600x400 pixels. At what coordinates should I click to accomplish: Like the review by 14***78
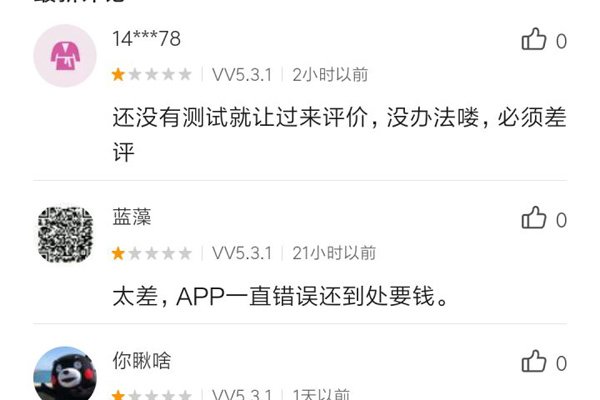[x=535, y=40]
